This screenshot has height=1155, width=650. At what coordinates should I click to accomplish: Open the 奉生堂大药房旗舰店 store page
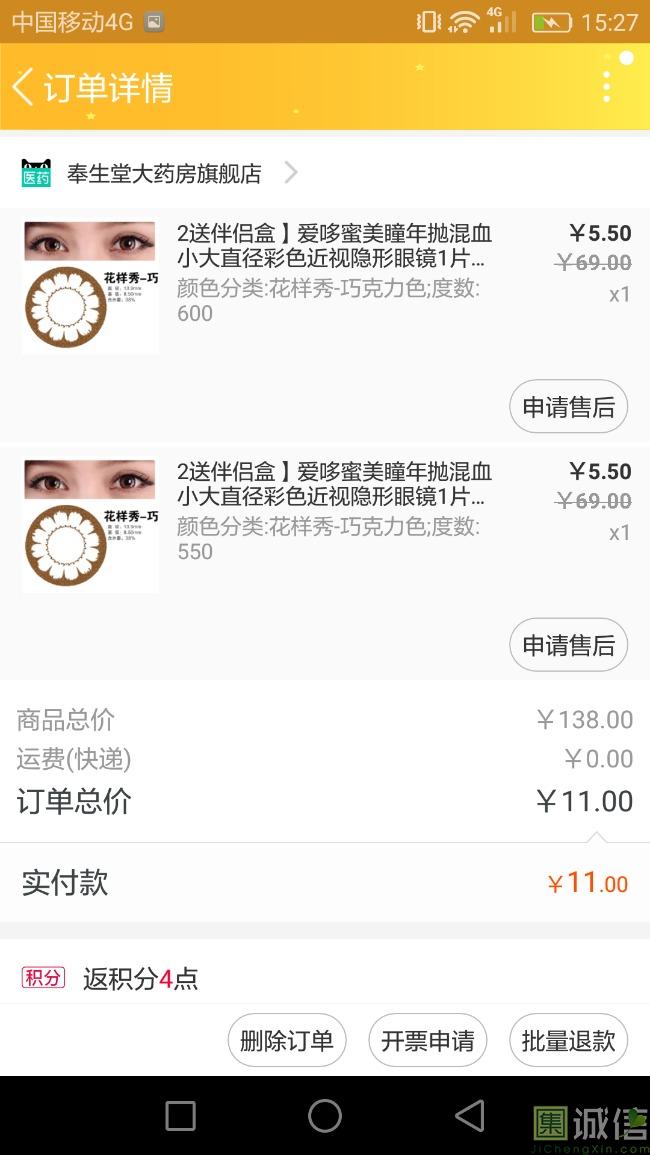(164, 173)
